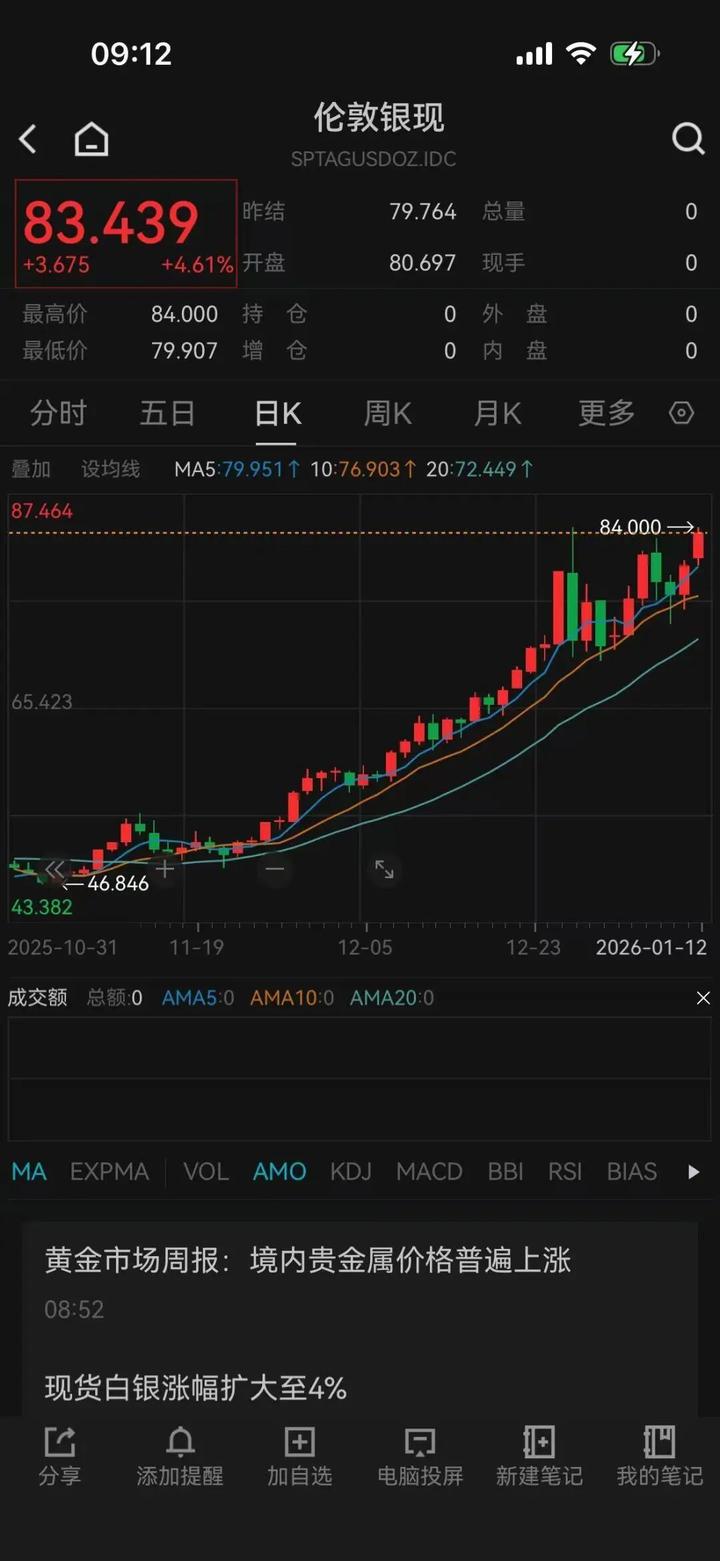This screenshot has height=1561, width=720.
Task: Select the KDJ indicator
Action: tap(351, 1172)
